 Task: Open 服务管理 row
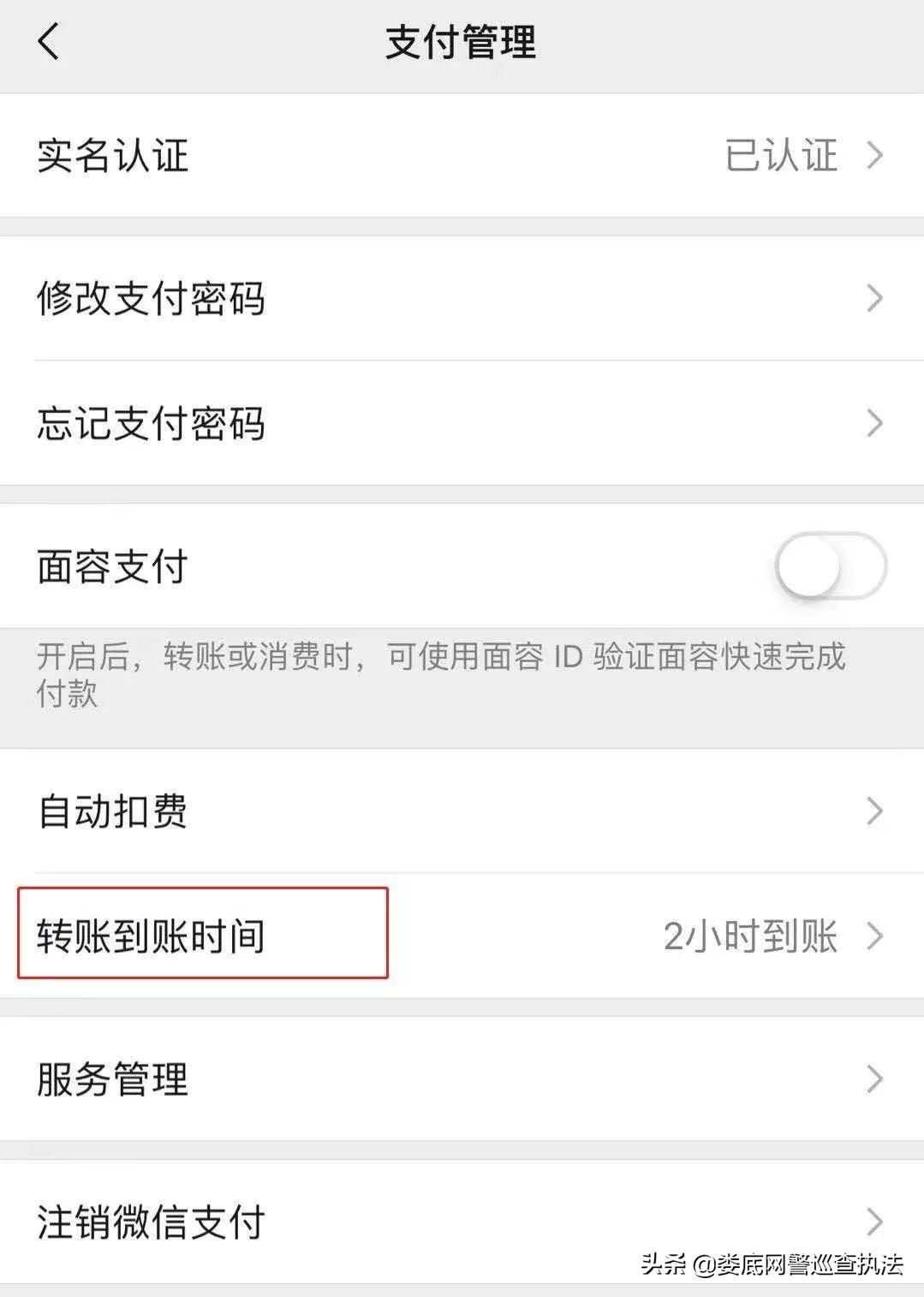pos(462,1079)
